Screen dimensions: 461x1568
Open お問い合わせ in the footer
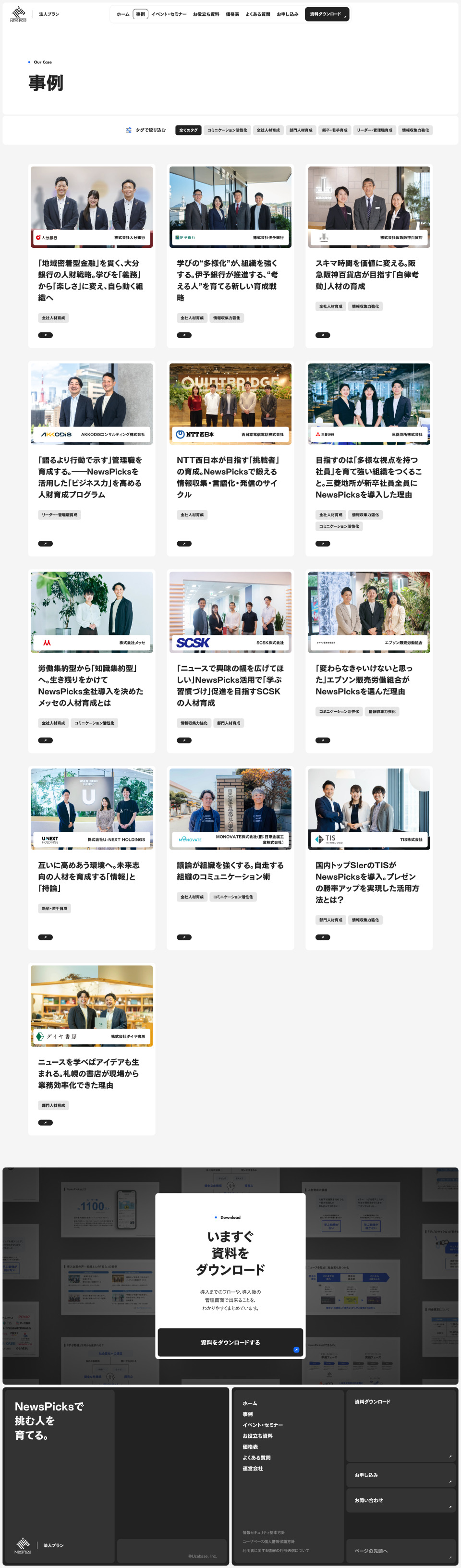400,1500
